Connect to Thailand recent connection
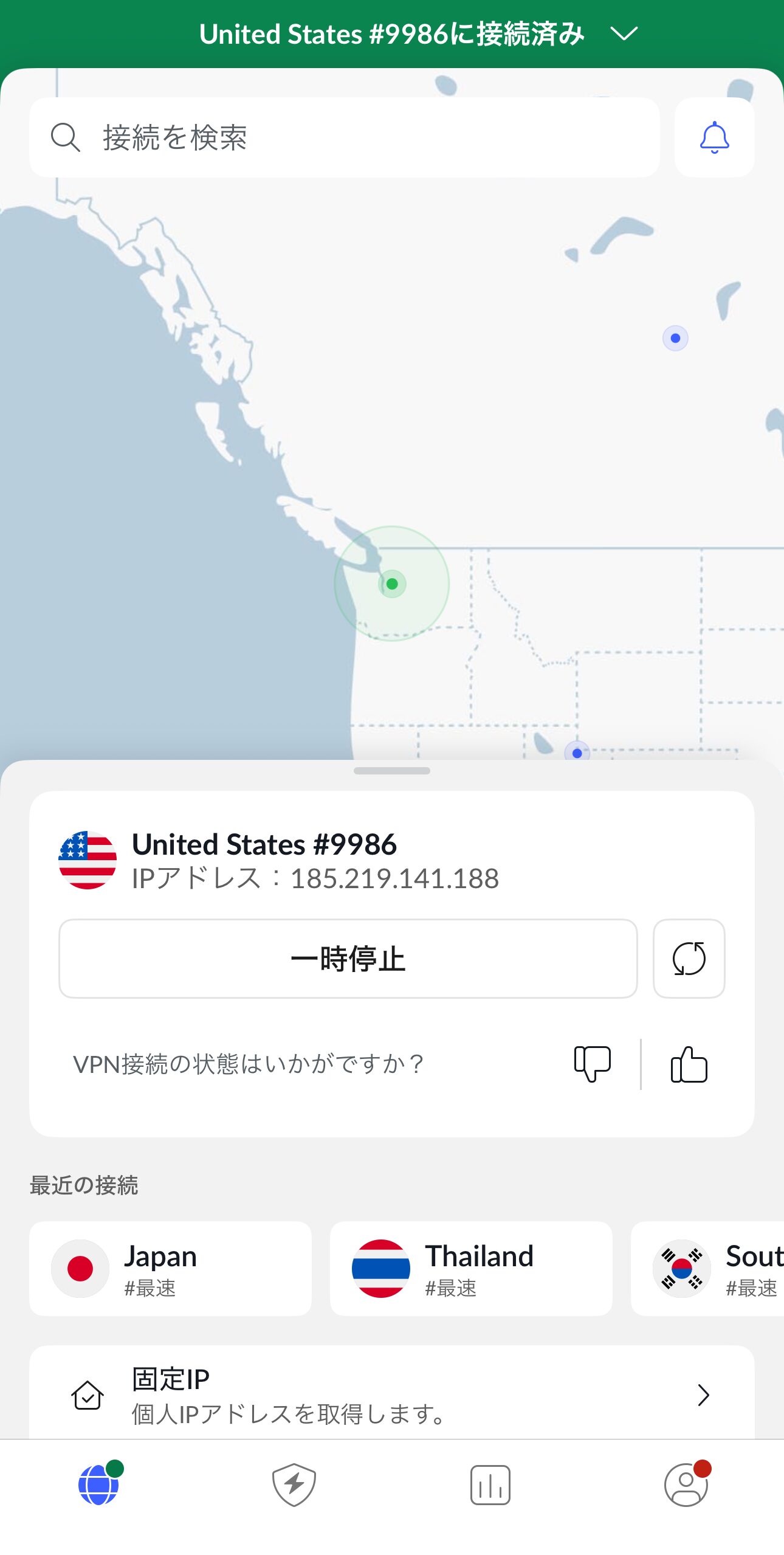This screenshot has width=784, height=1555. point(470,1269)
